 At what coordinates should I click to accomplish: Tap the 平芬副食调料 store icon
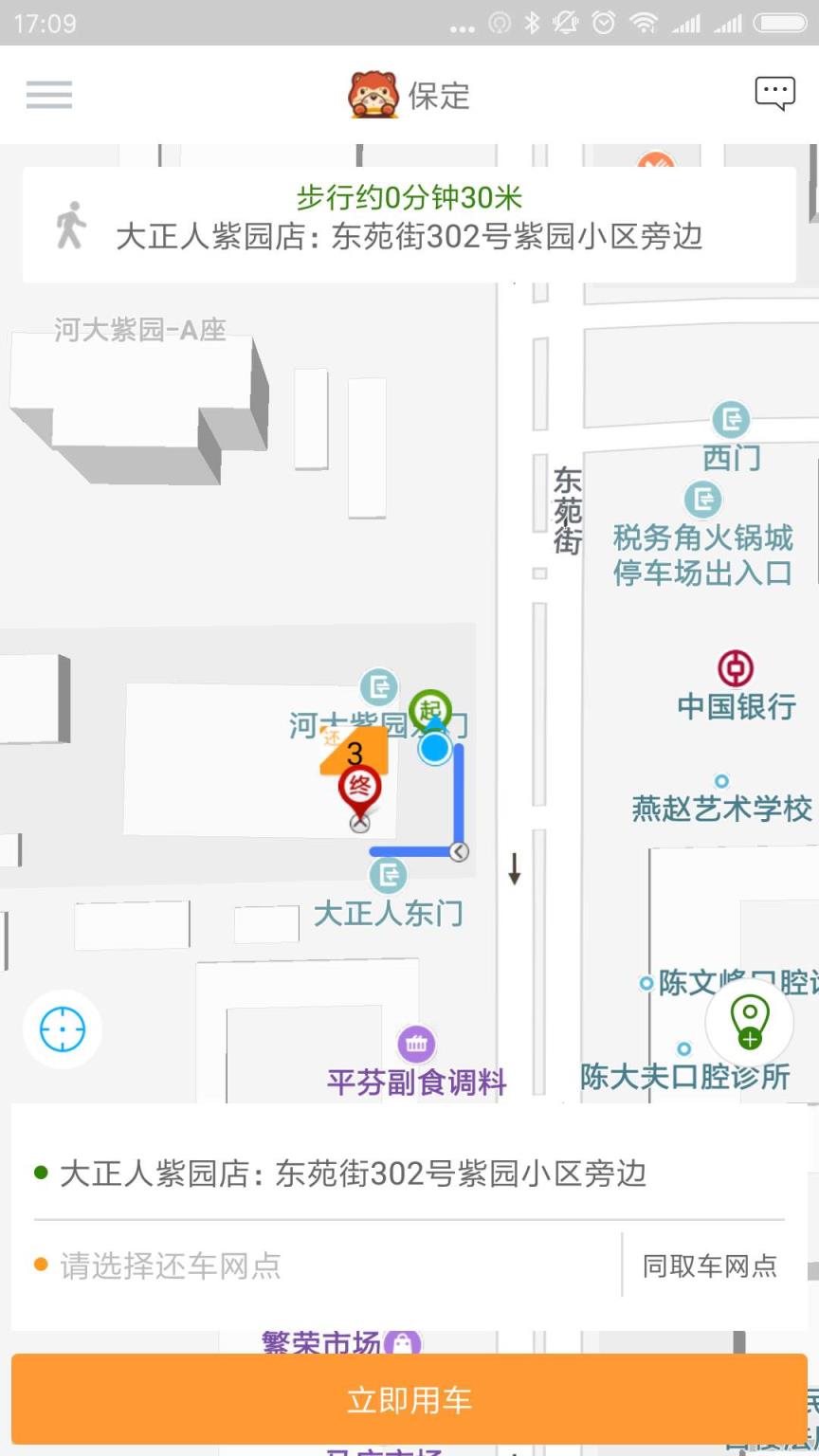pos(418,1043)
